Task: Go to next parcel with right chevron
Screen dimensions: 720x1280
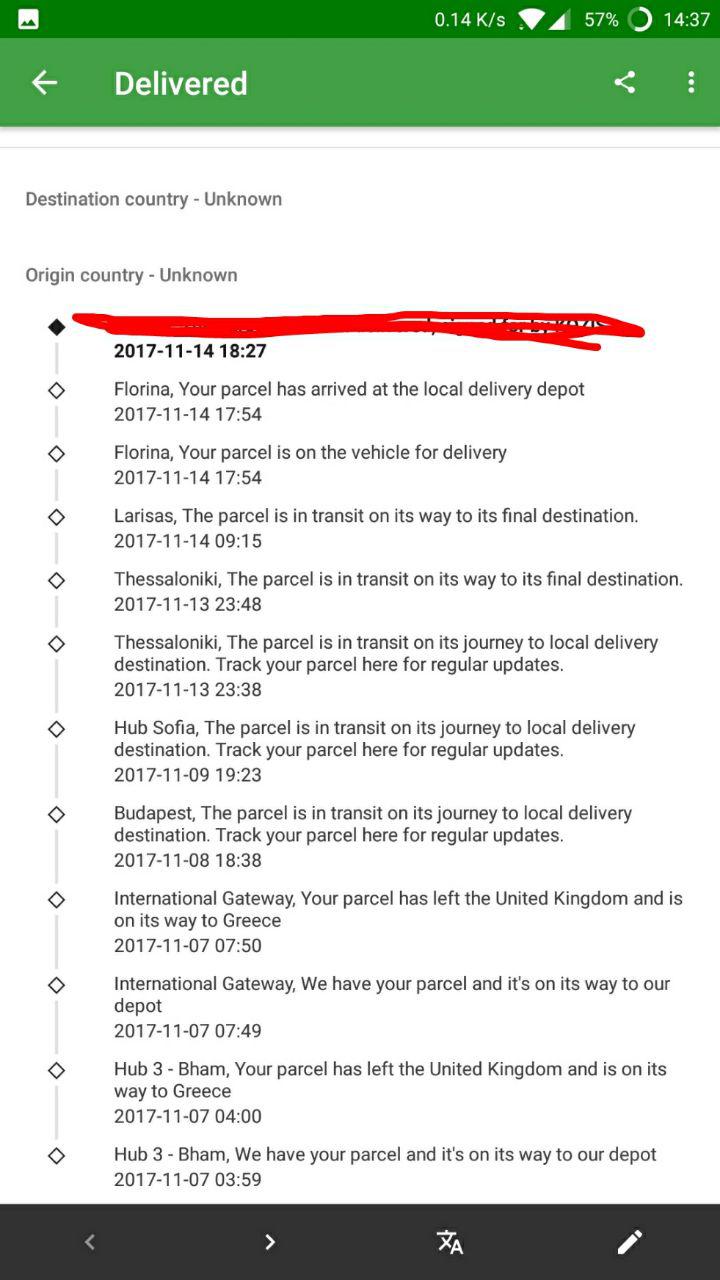Action: click(x=270, y=1242)
